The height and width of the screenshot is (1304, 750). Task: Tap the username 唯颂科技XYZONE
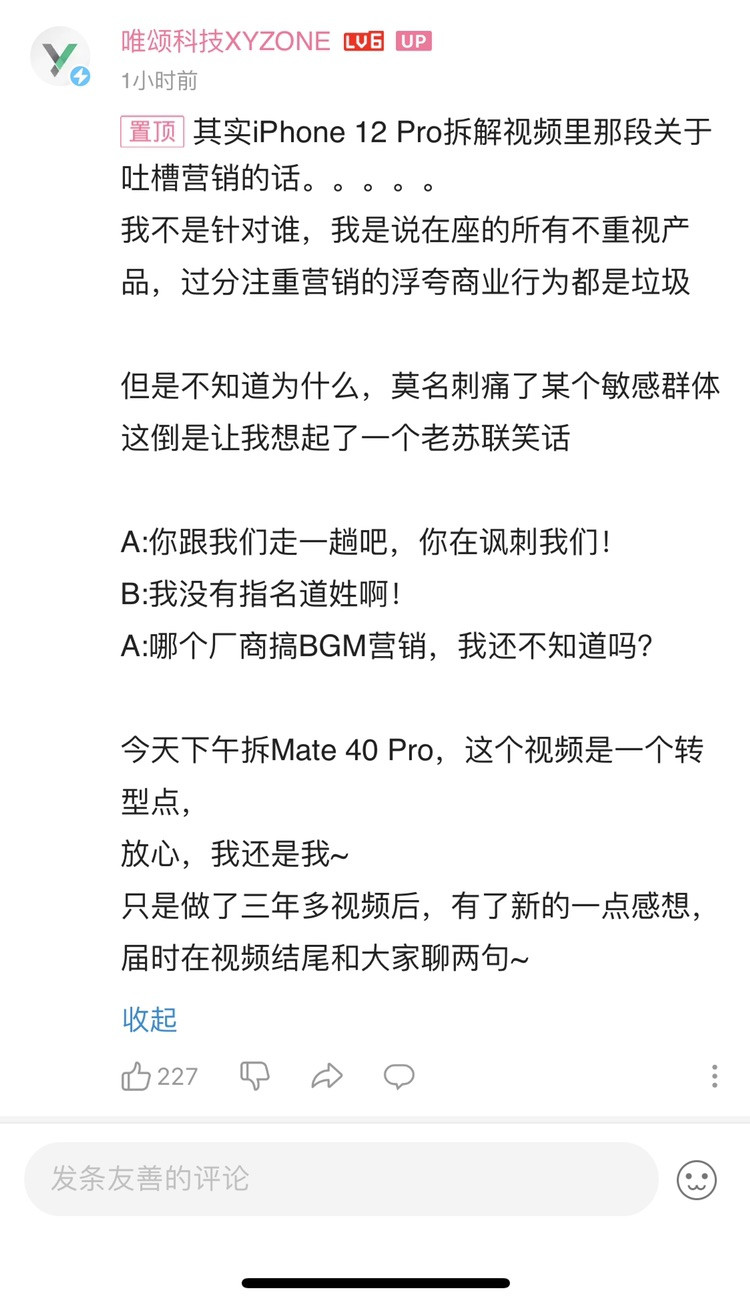(225, 41)
